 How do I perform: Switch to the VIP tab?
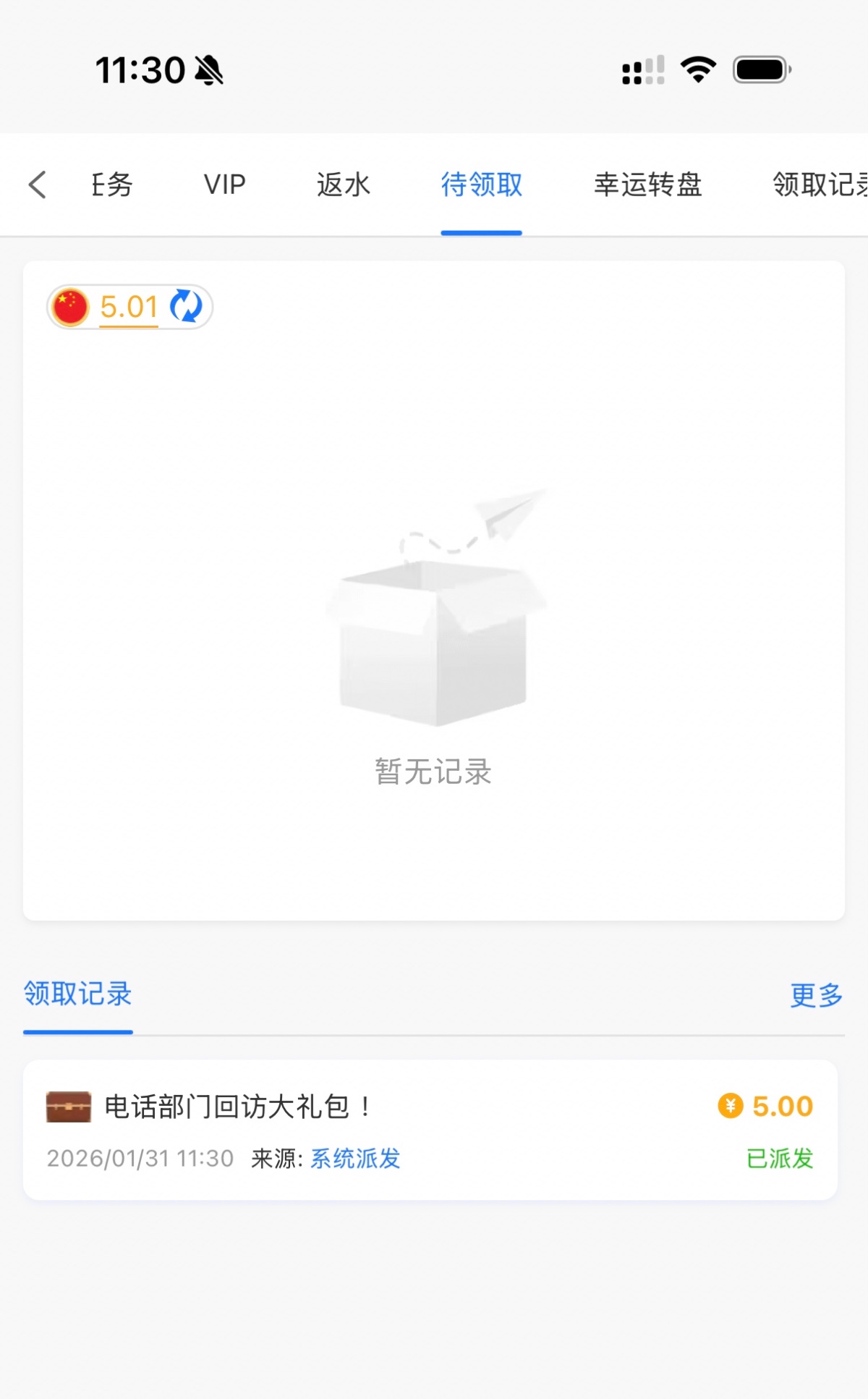pyautogui.click(x=225, y=185)
